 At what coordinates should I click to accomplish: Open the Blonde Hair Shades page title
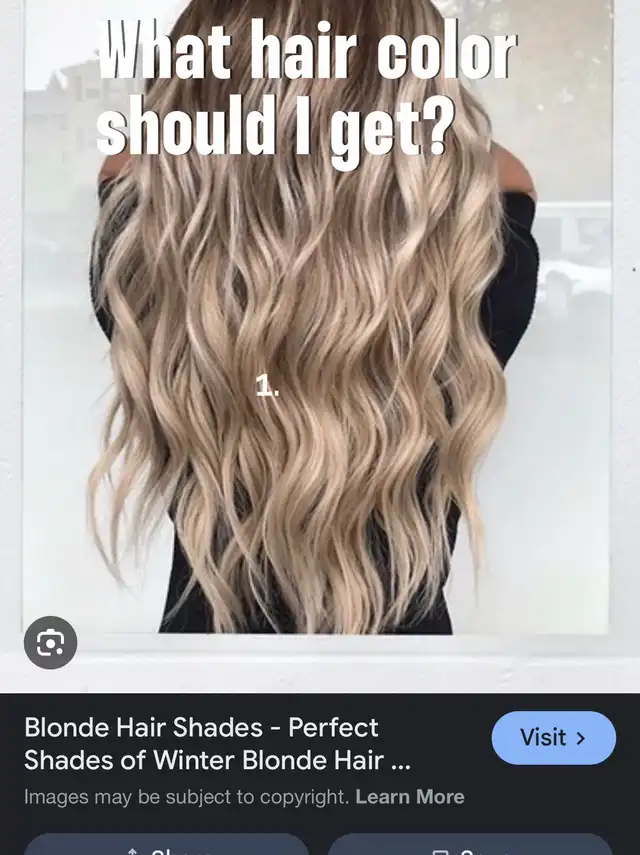click(216, 743)
